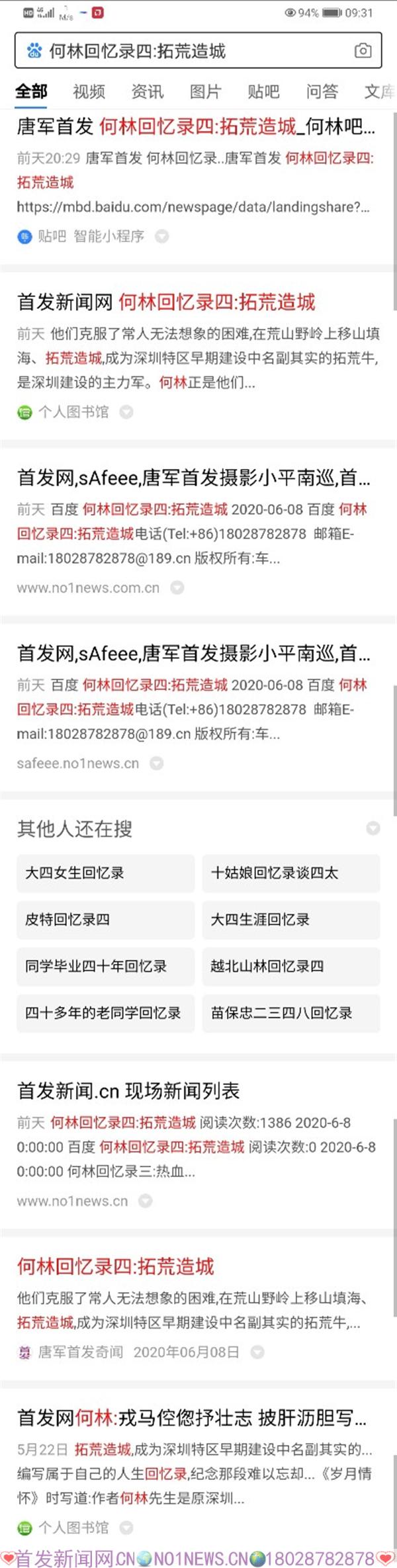Viewport: 397px width, 1568px height.
Task: Switch to the 资讯 tab
Action: click(147, 92)
